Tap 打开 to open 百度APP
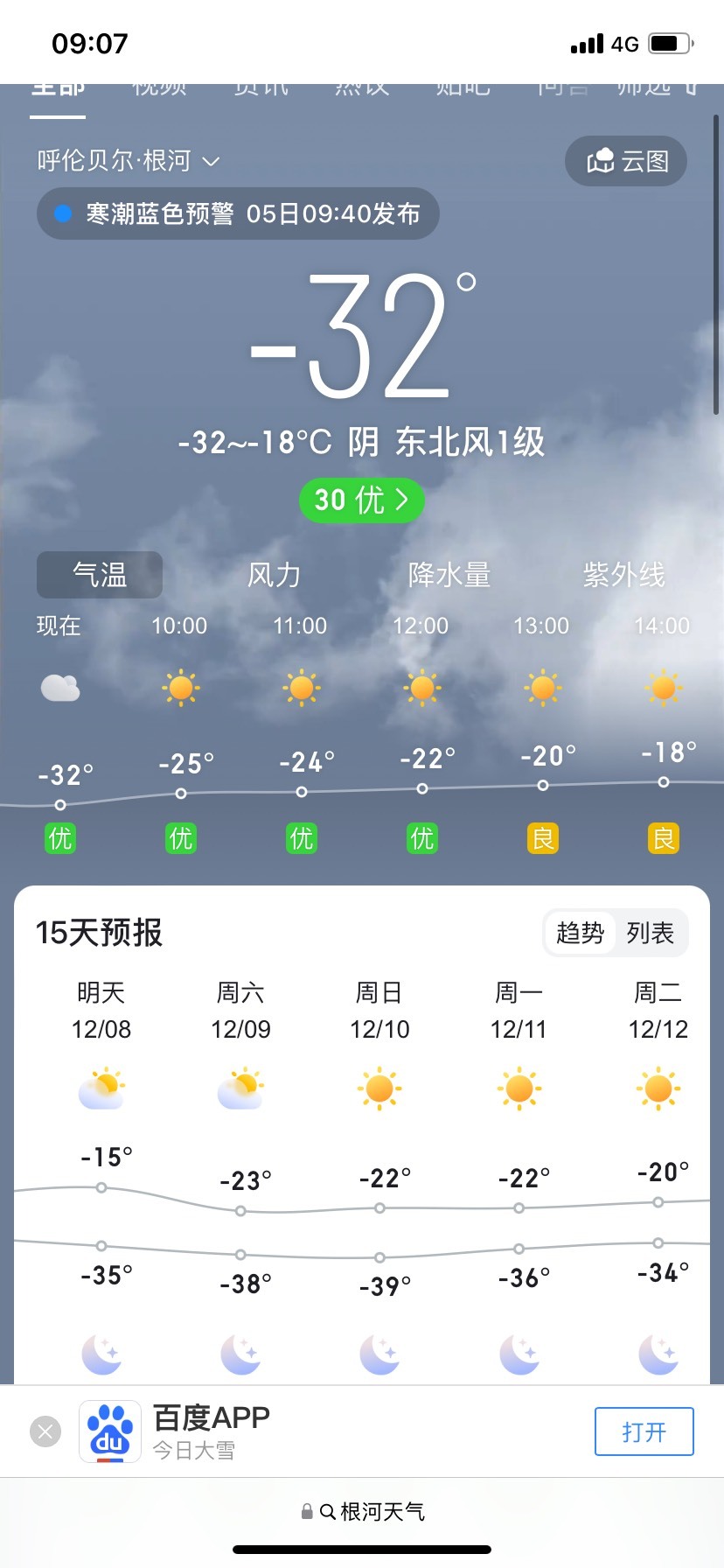The image size is (724, 1568). point(644,1431)
